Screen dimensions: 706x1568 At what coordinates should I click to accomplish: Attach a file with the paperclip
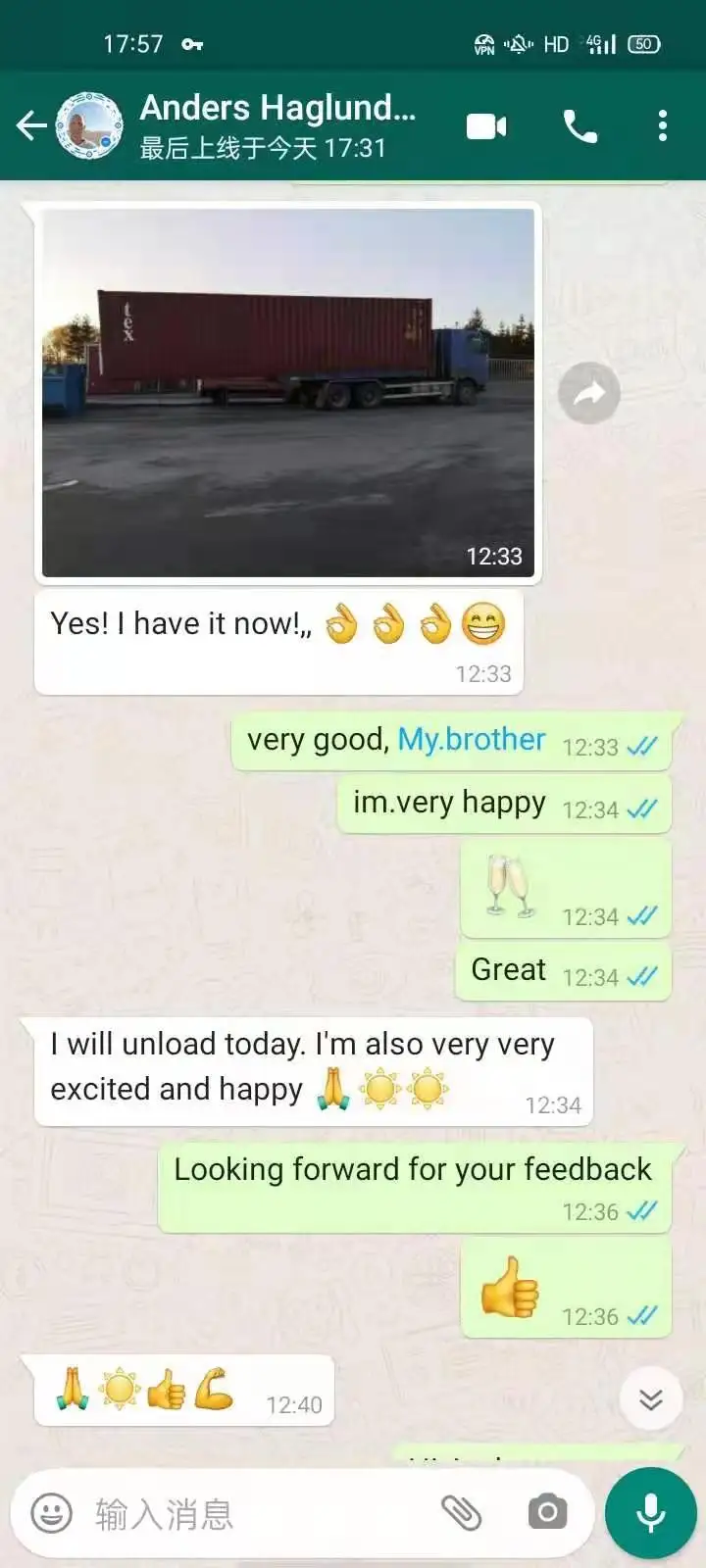(461, 1513)
